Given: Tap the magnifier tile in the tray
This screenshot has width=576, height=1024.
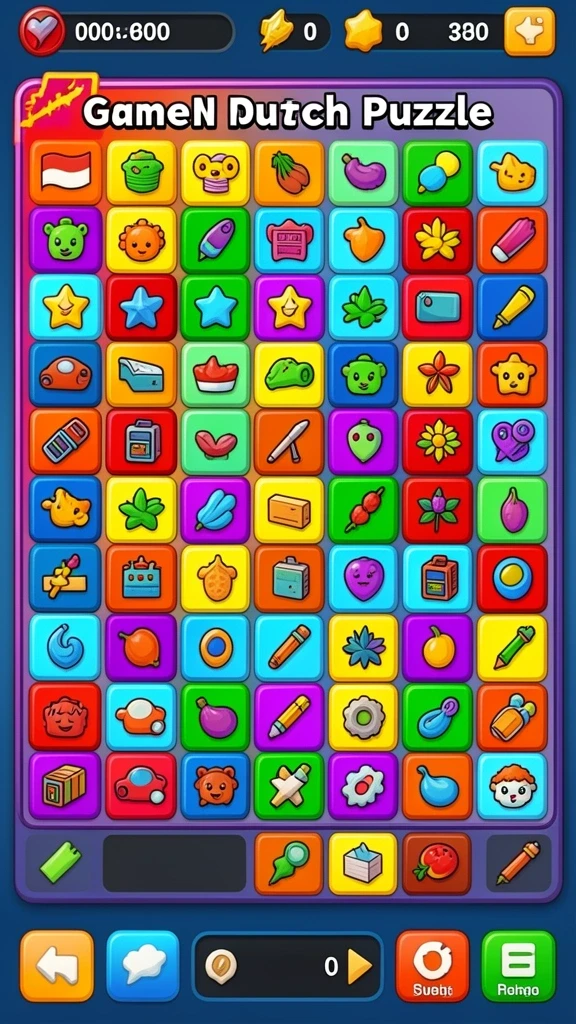Looking at the screenshot, I should 289,863.
